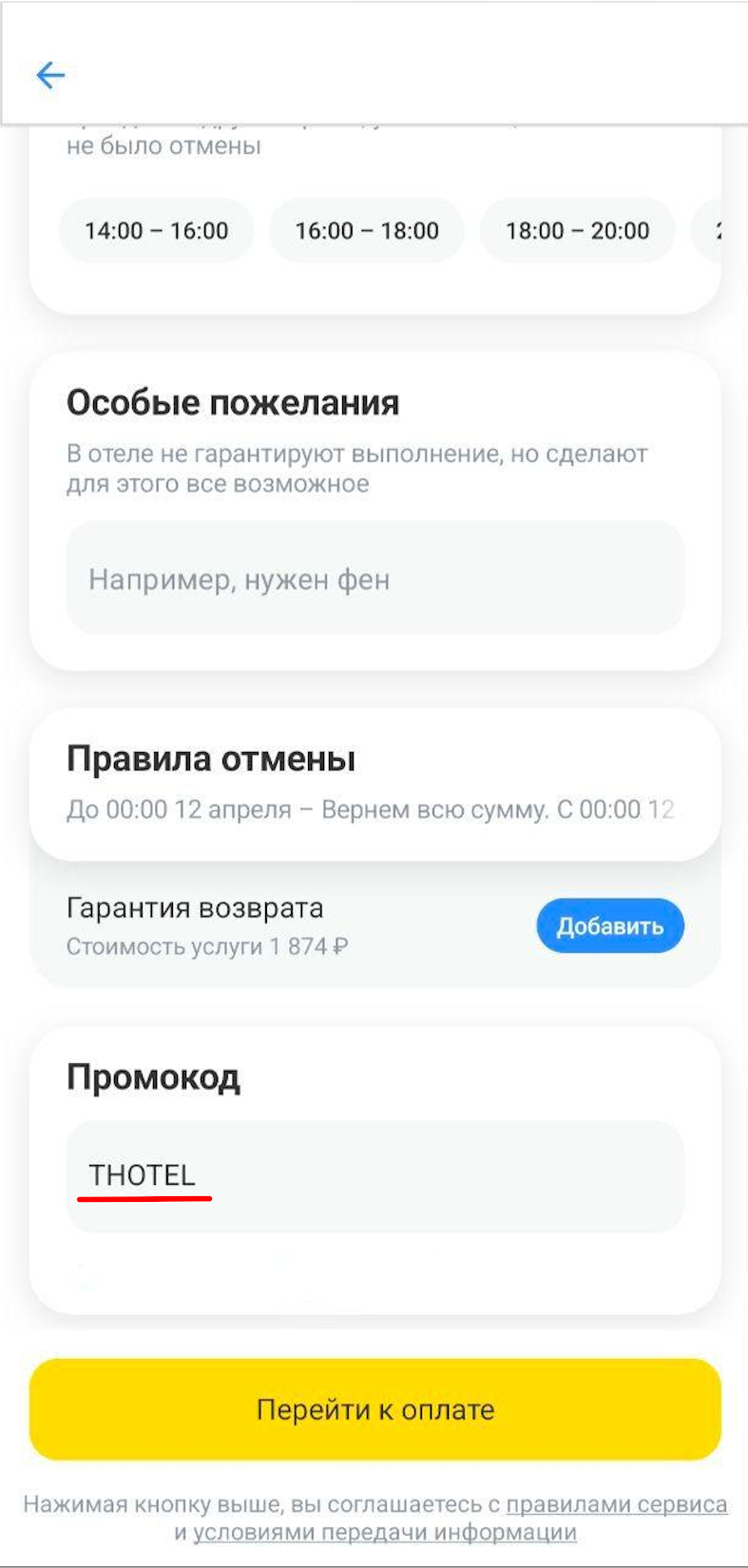
Task: Tap the special requests input field
Action: (374, 576)
